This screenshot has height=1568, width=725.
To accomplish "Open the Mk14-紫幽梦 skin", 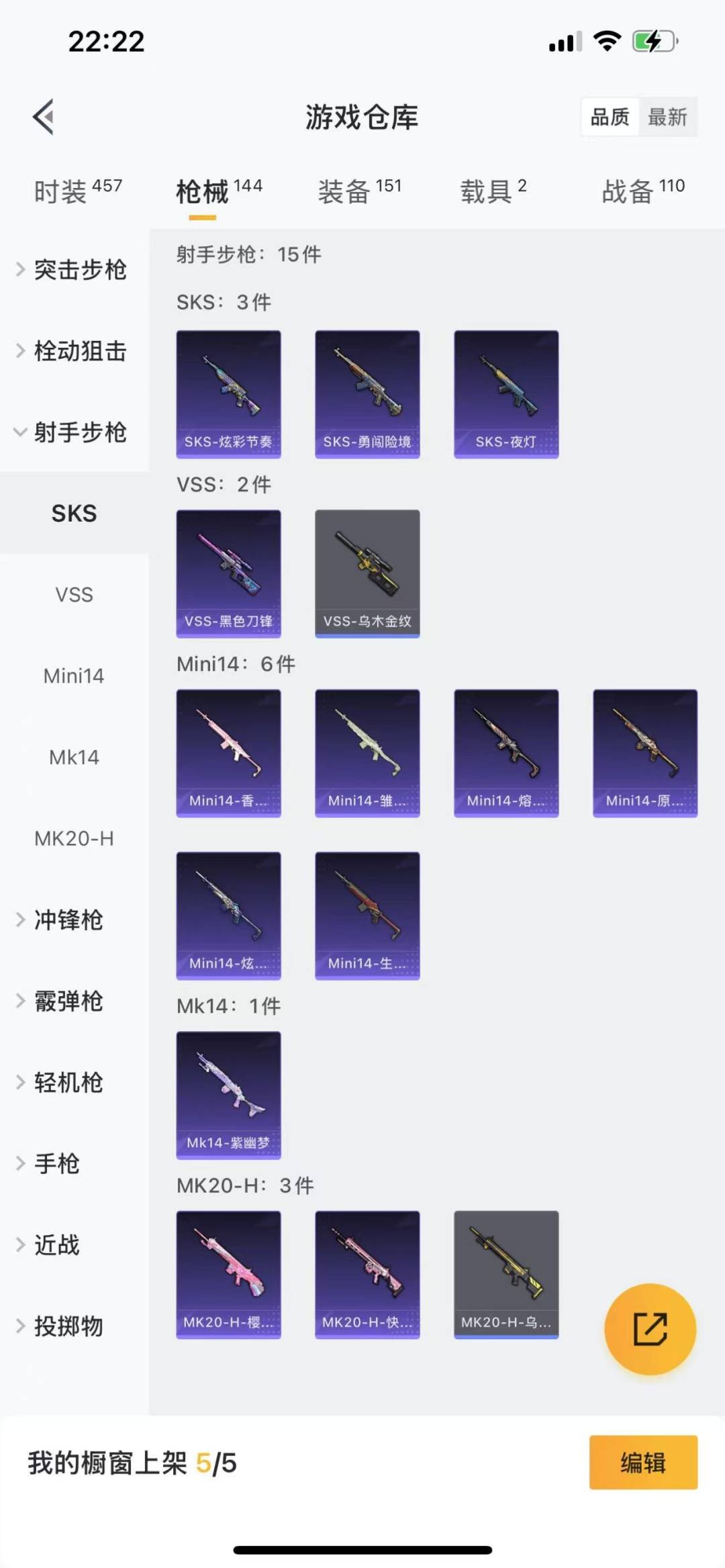I will (x=228, y=1095).
